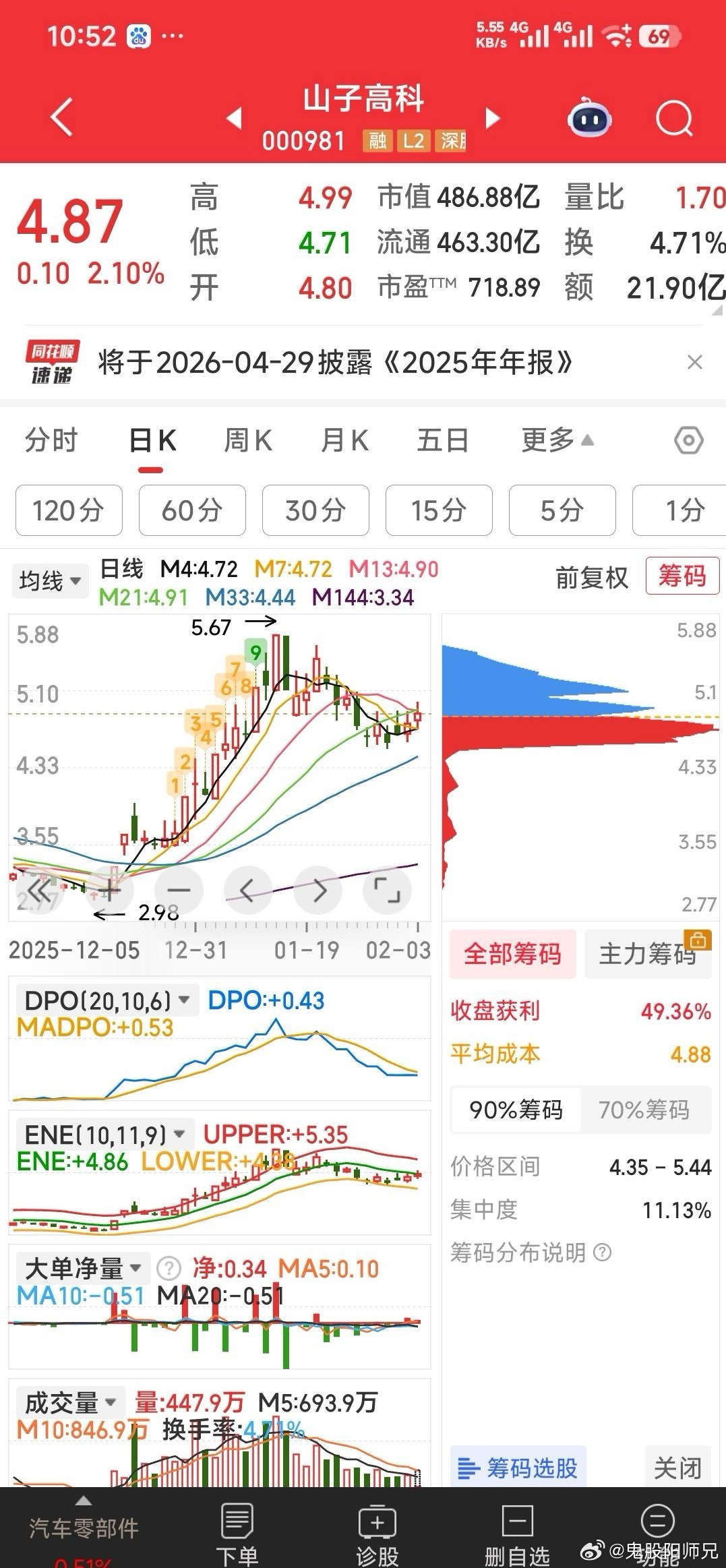Open the search magnifier icon

(673, 119)
